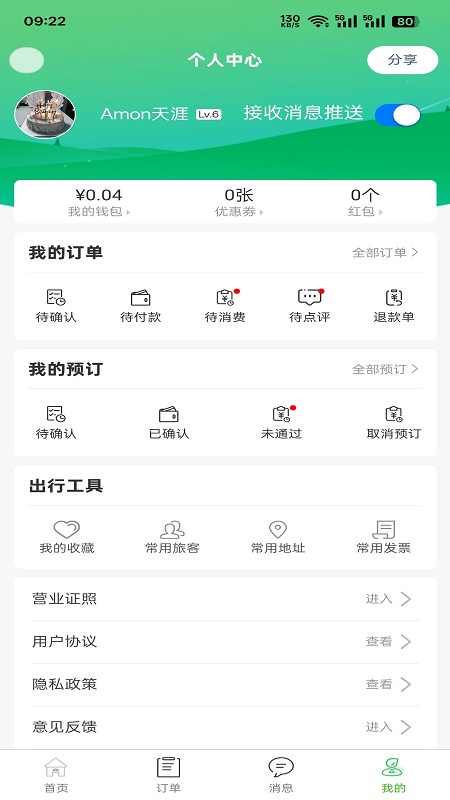The width and height of the screenshot is (450, 800).
Task: Open 退款单 refund orders
Action: 393,306
